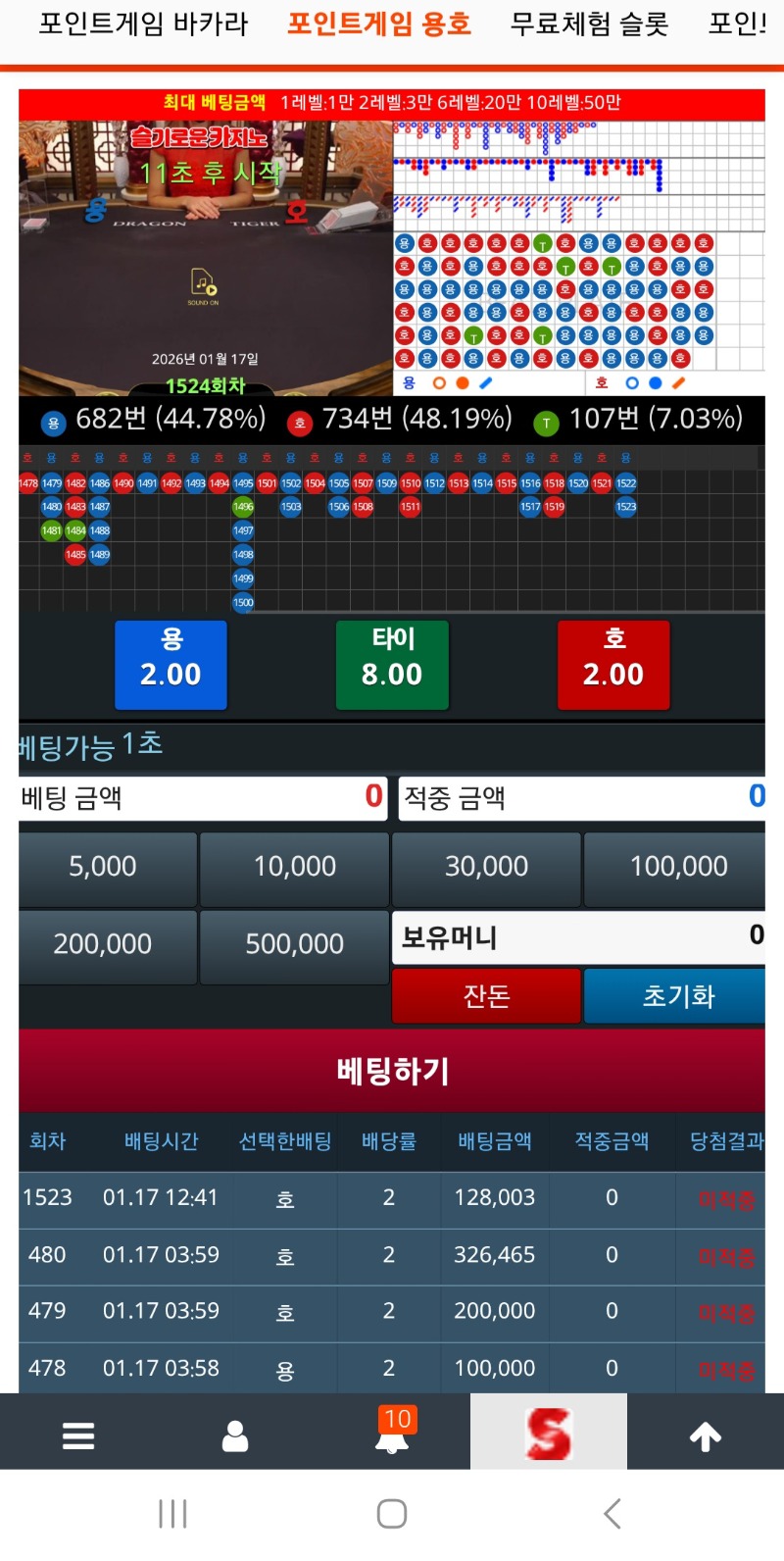Go back using the system back button
The image size is (784, 1561).
coord(612,1514)
